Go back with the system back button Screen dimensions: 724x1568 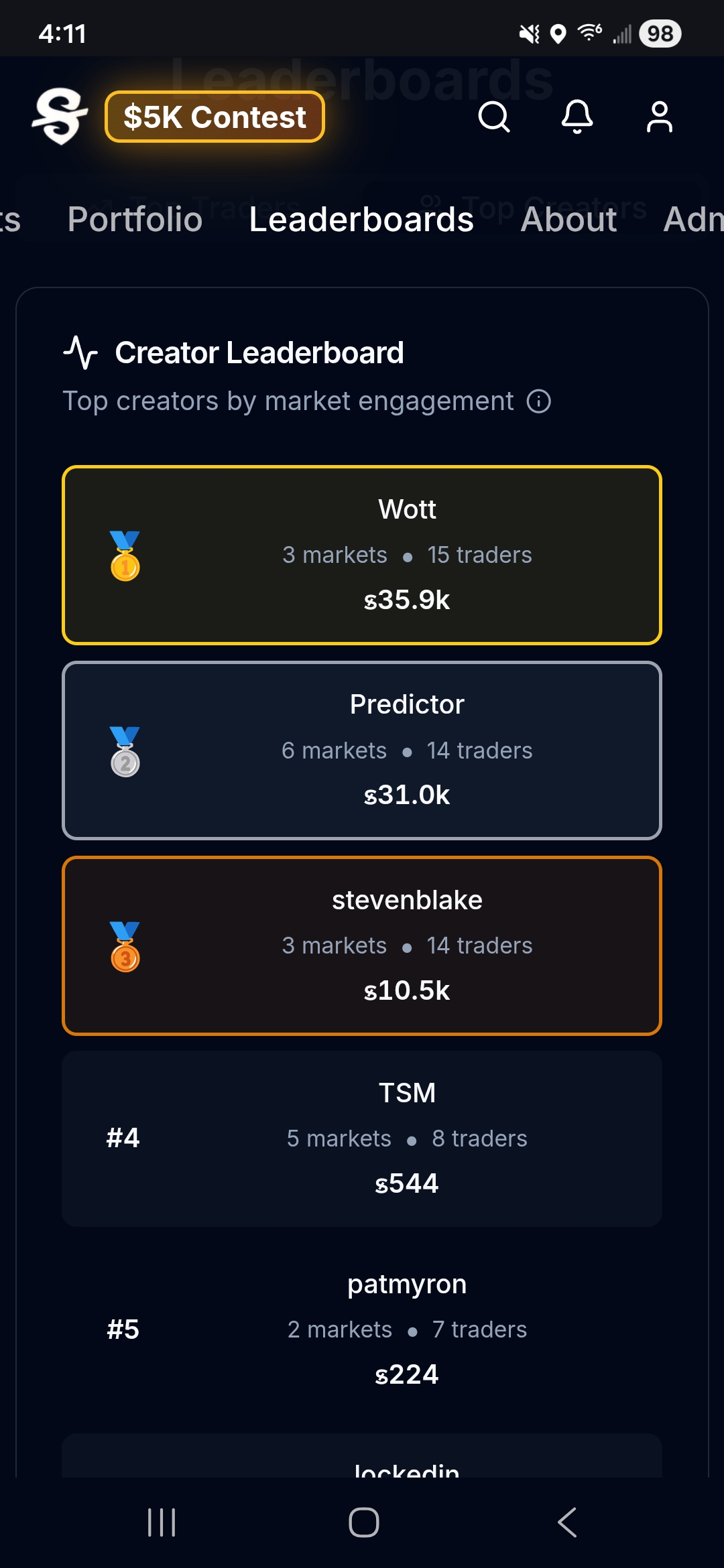click(567, 1522)
